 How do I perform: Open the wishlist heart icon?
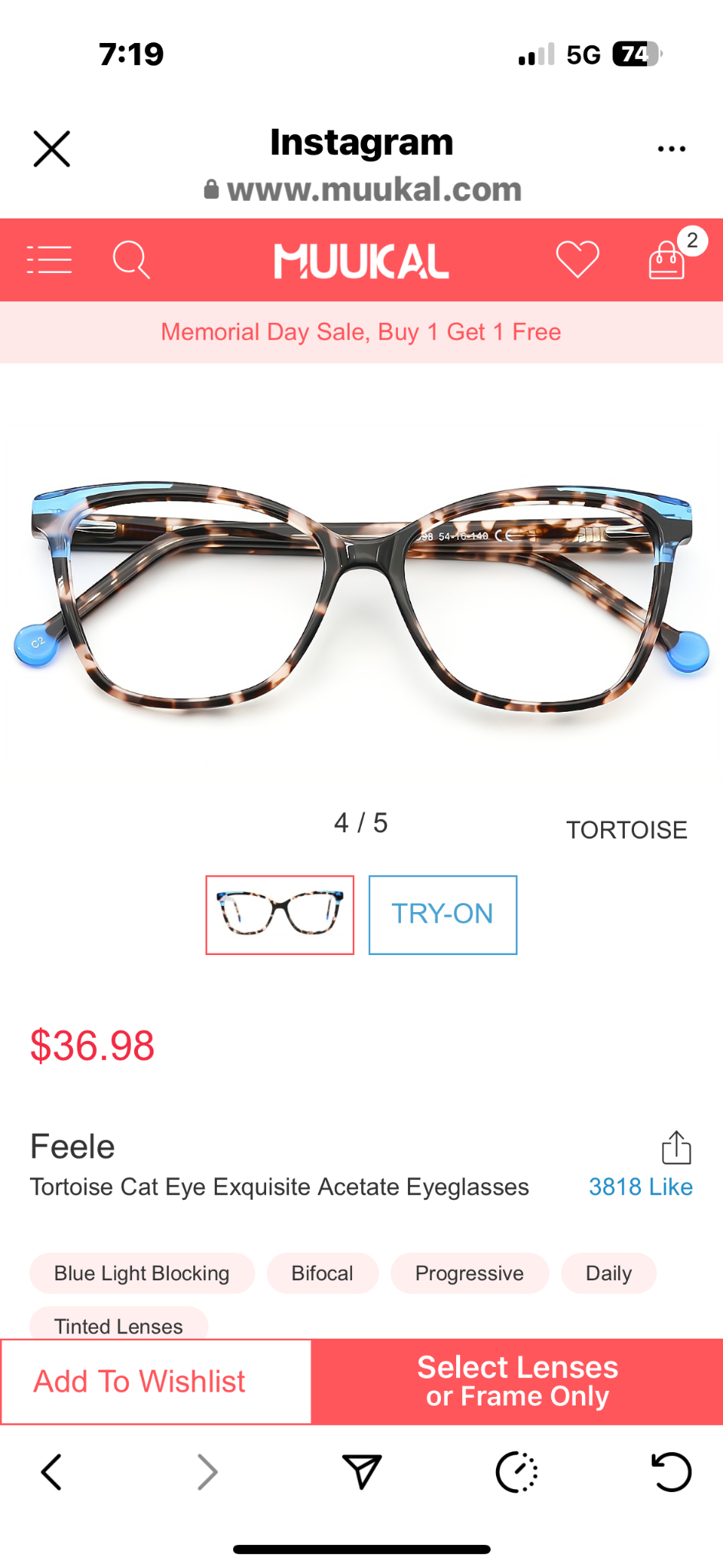(577, 259)
